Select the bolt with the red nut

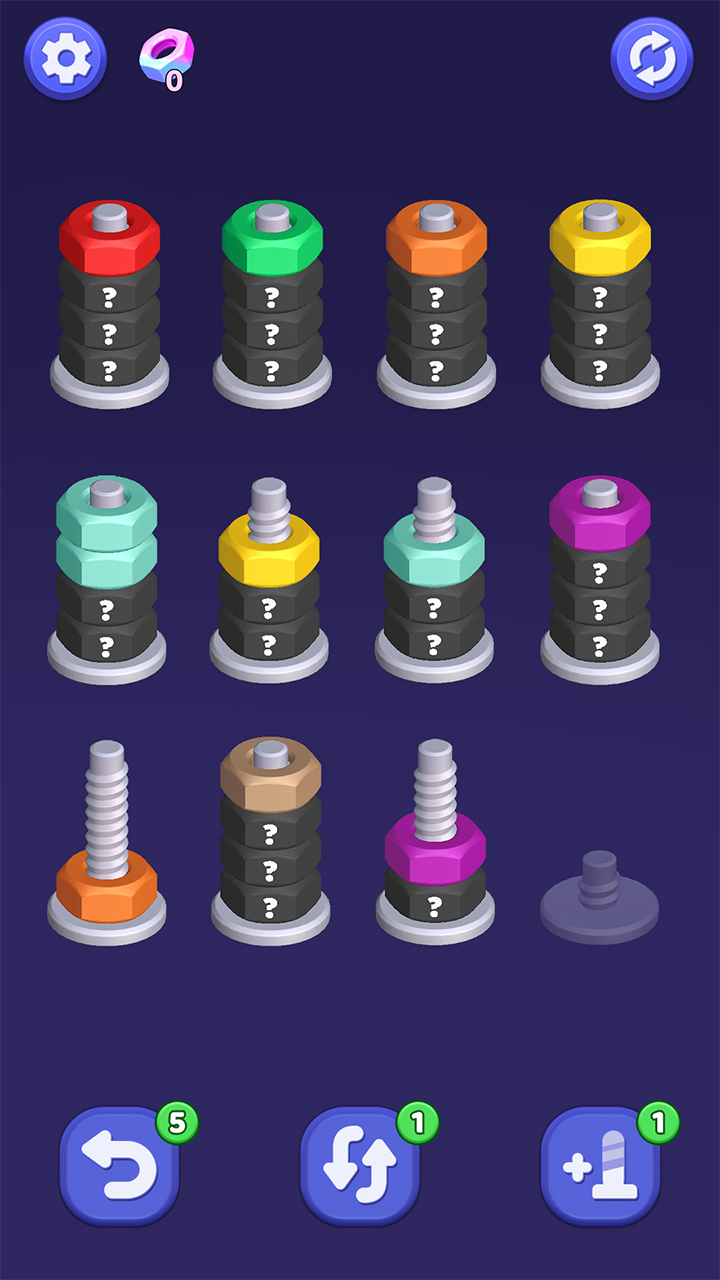(109, 300)
